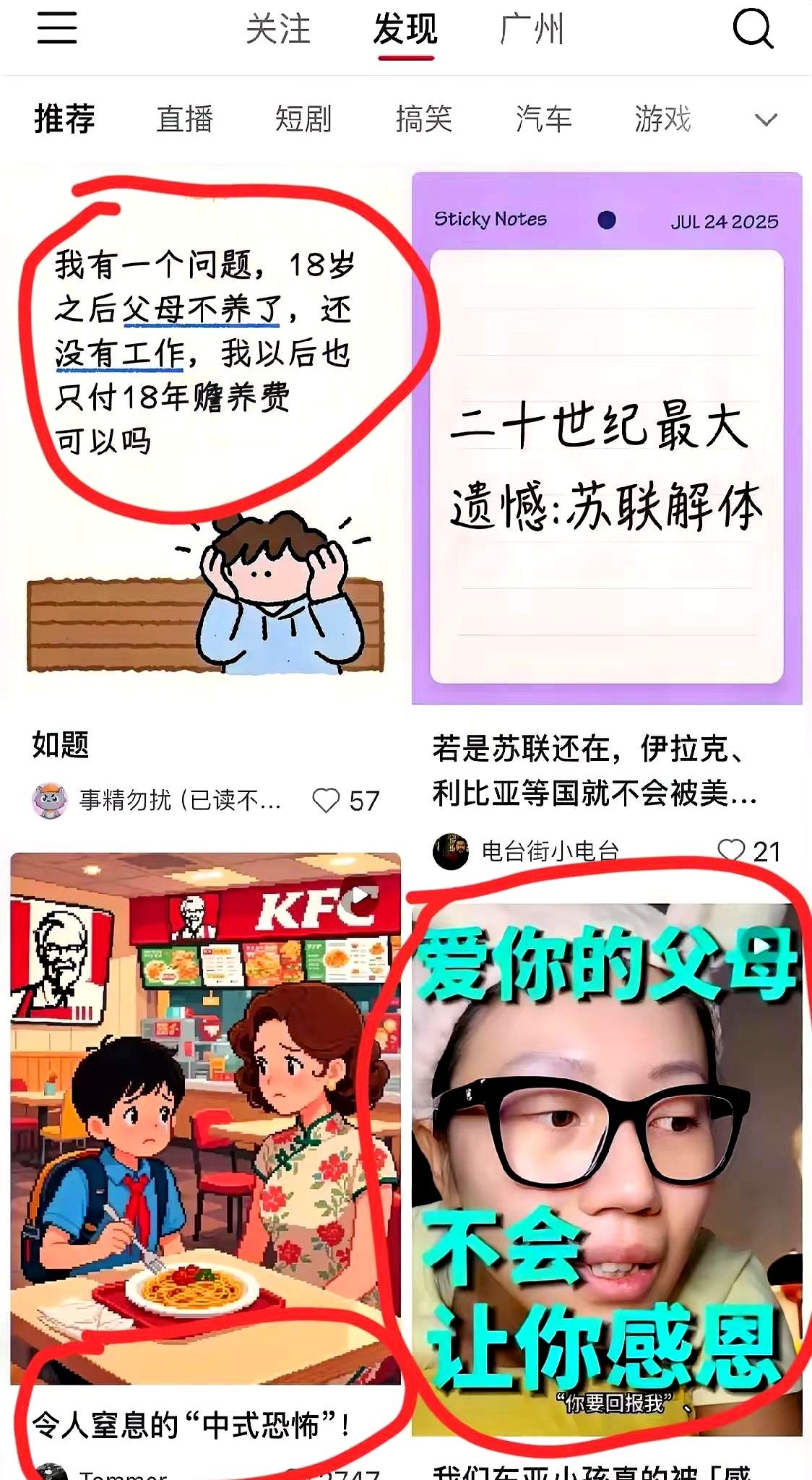This screenshot has height=1480, width=812.
Task: Switch to the 关注 tab
Action: [x=278, y=30]
